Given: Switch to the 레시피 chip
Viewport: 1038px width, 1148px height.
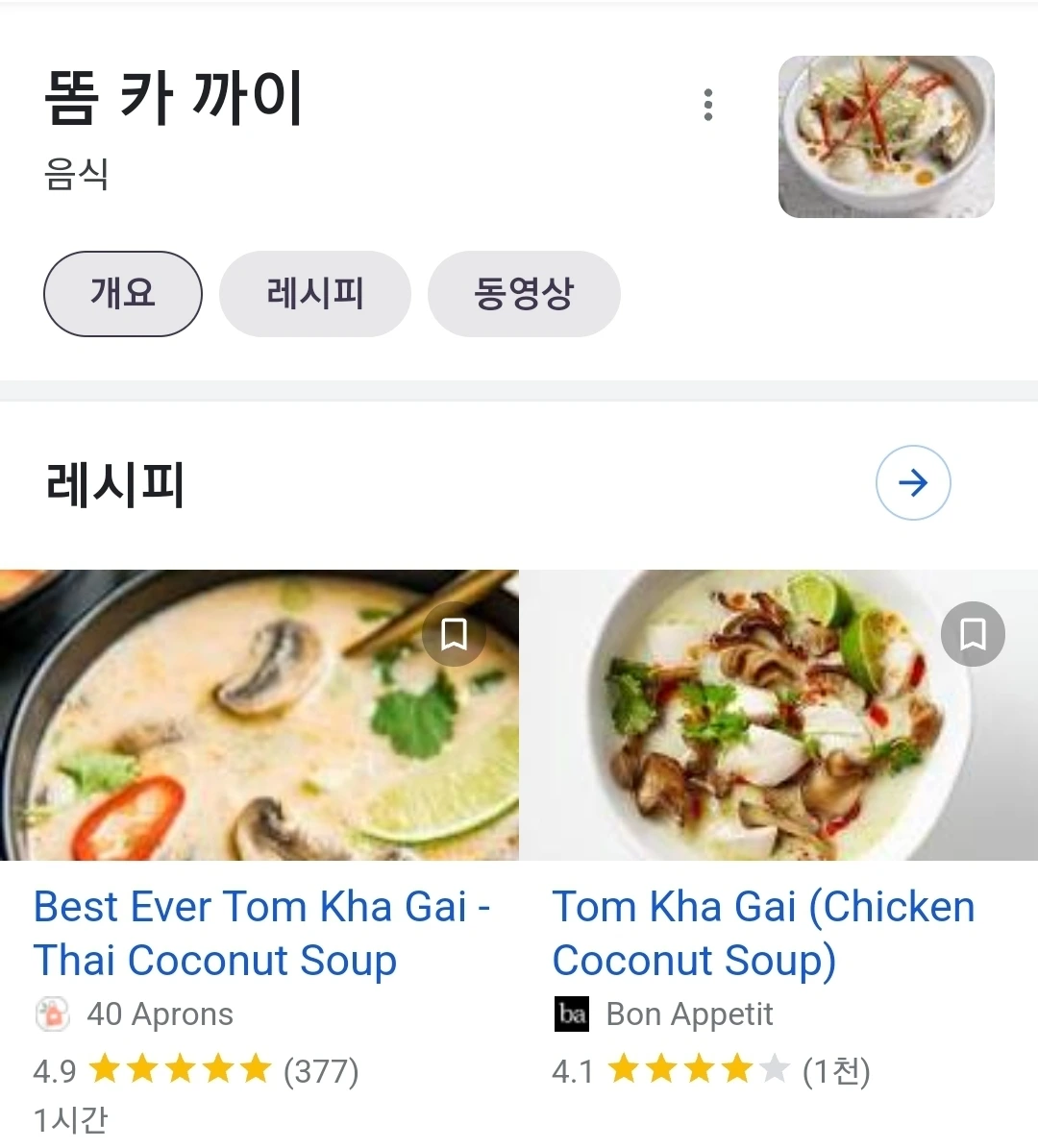Looking at the screenshot, I should click(x=315, y=294).
